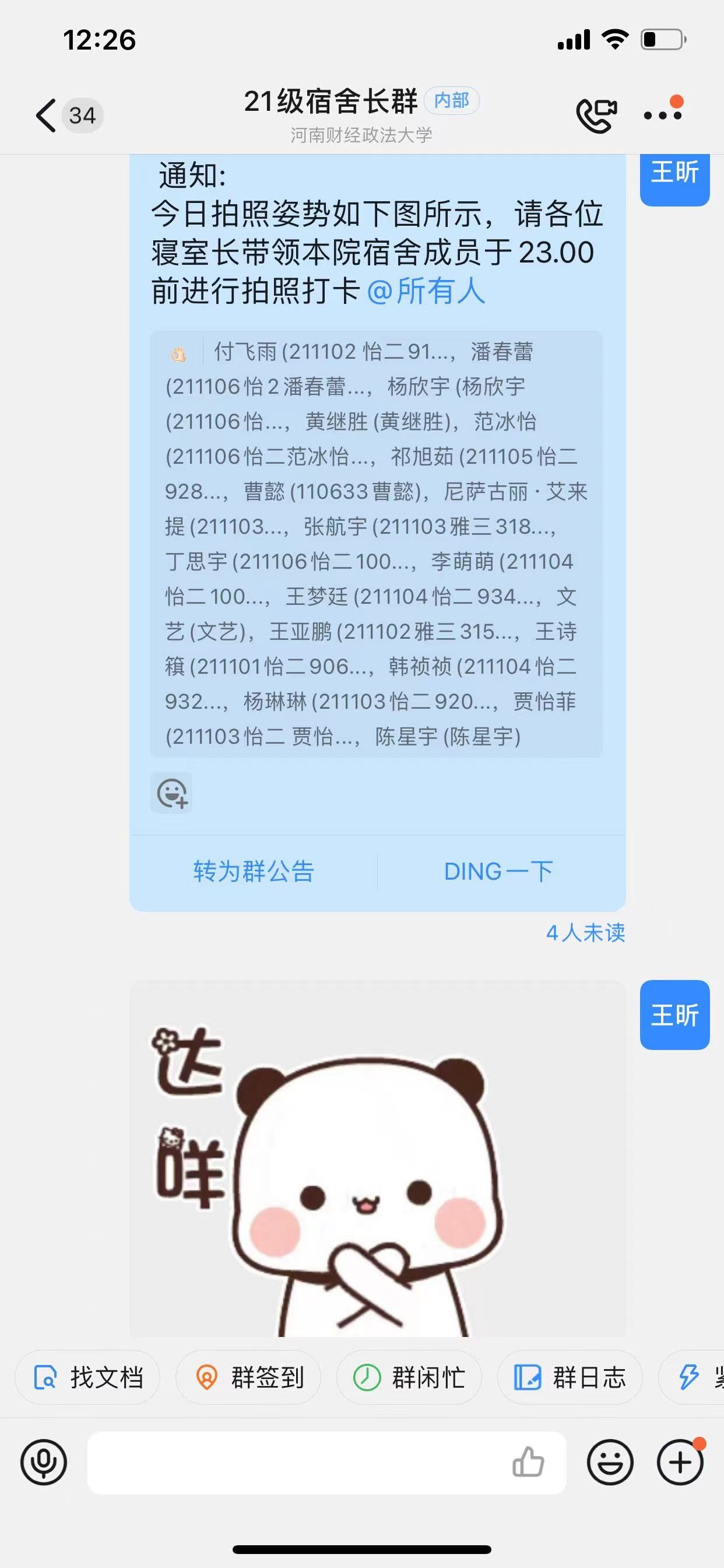Send a thumbs-up like
Viewport: 724px width, 1568px height.
[x=528, y=1462]
